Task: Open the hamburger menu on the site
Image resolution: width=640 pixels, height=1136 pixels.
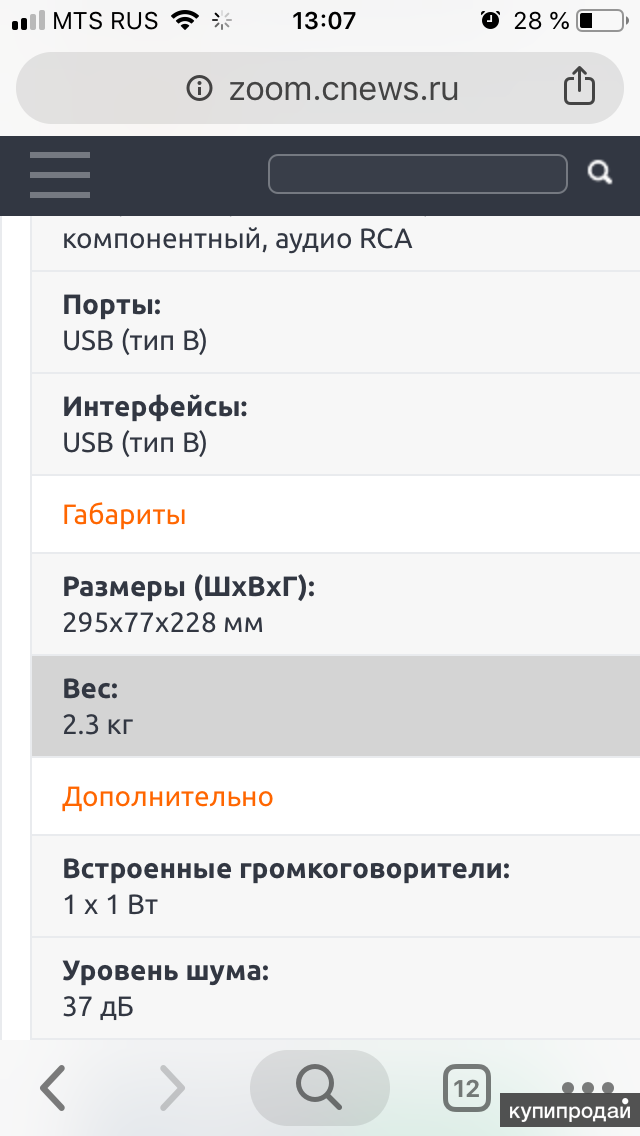Action: pos(60,175)
